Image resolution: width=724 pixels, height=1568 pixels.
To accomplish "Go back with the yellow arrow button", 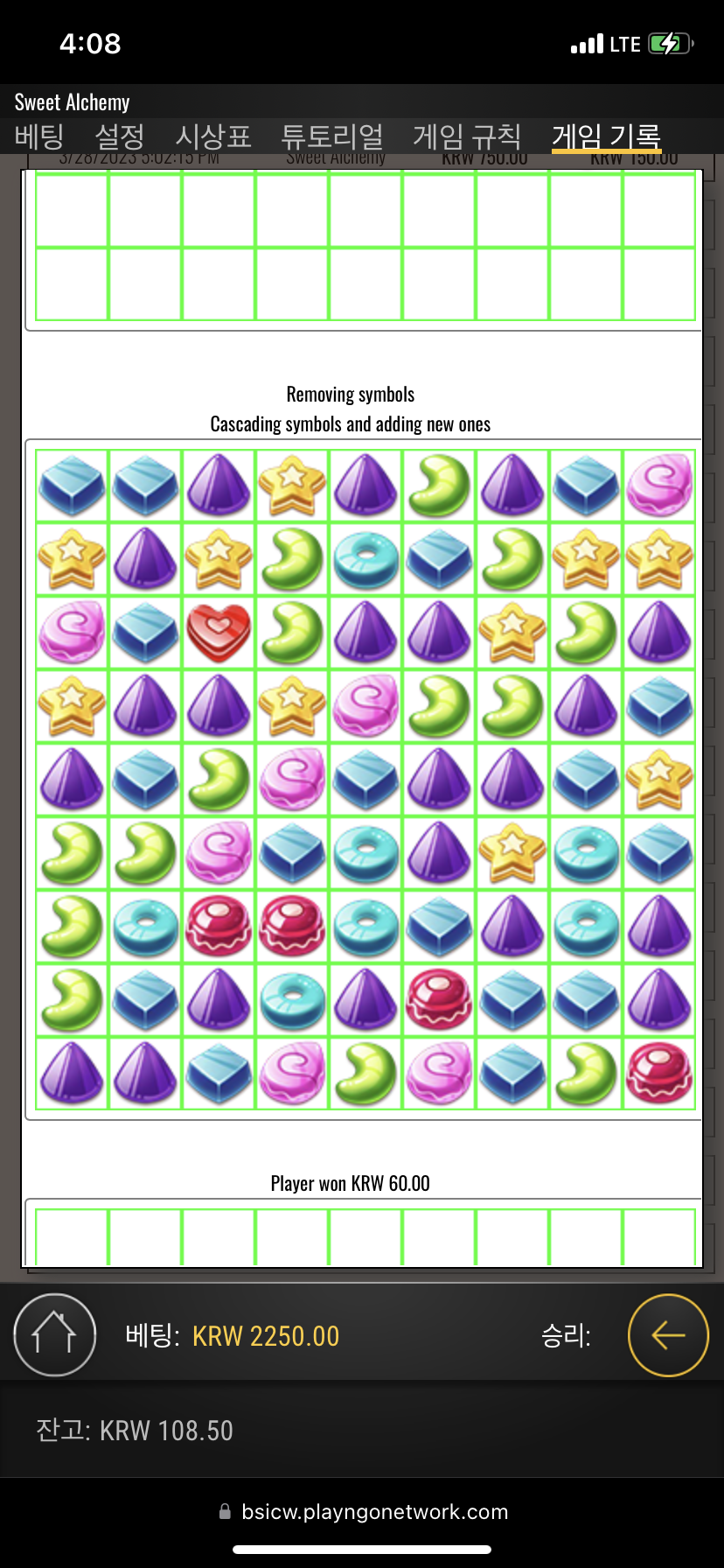I will tap(668, 1334).
